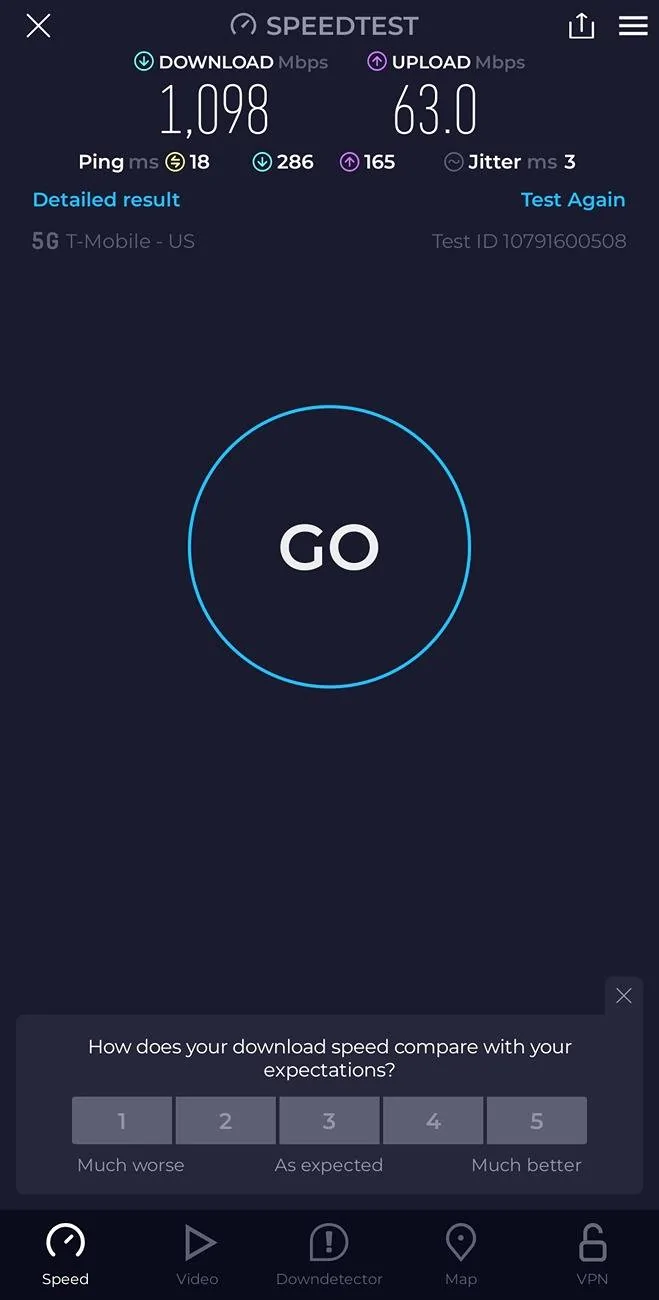Switch to the Map tab
Image resolution: width=659 pixels, height=1300 pixels.
(460, 1255)
